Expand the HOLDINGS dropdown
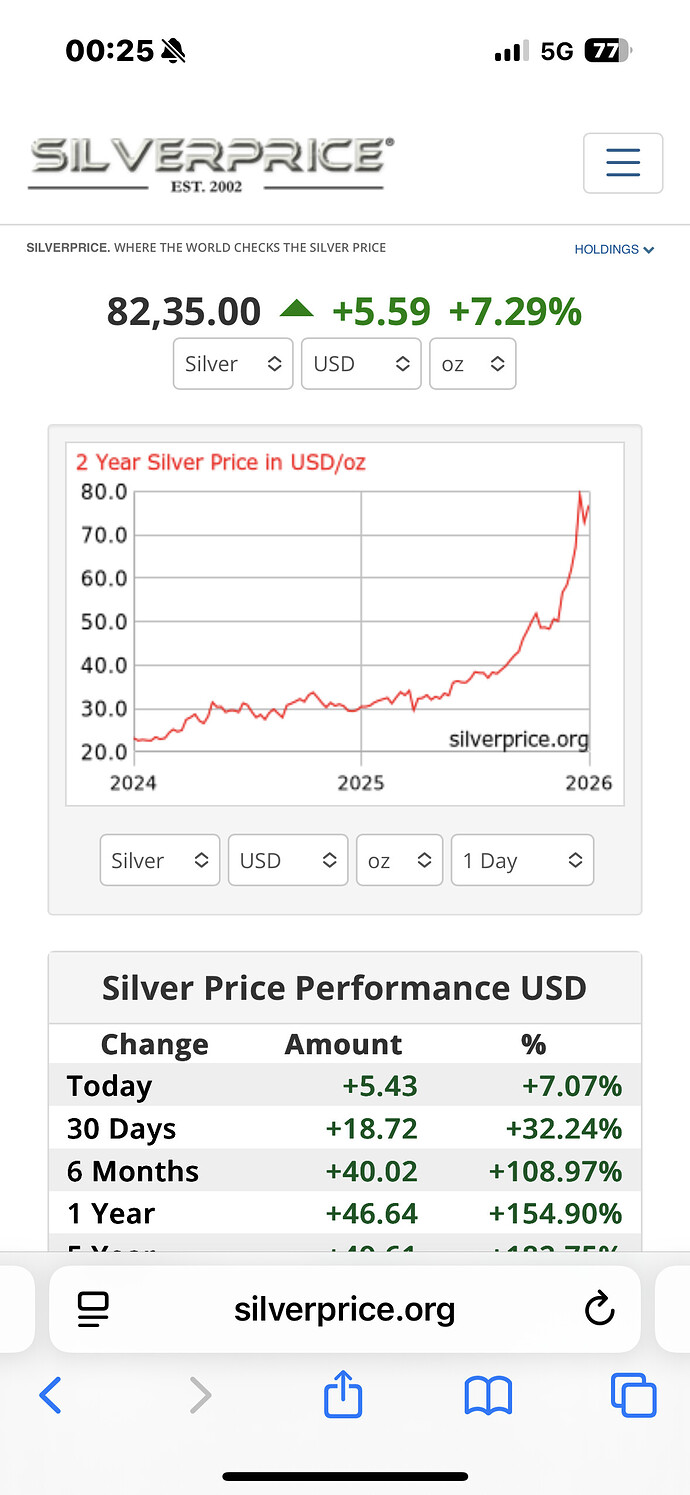This screenshot has height=1495, width=690. pyautogui.click(x=614, y=249)
